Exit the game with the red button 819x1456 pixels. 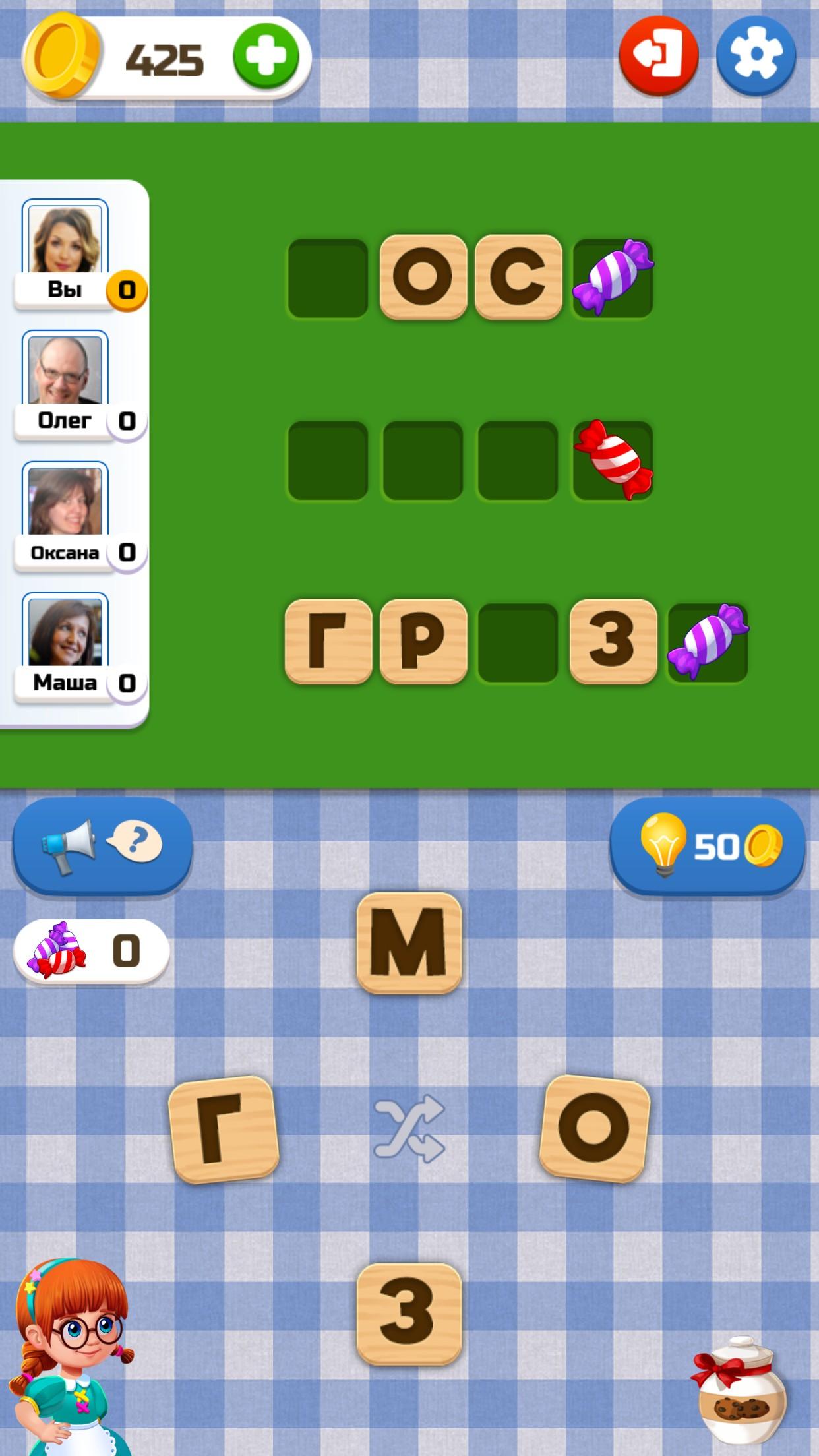(x=659, y=55)
